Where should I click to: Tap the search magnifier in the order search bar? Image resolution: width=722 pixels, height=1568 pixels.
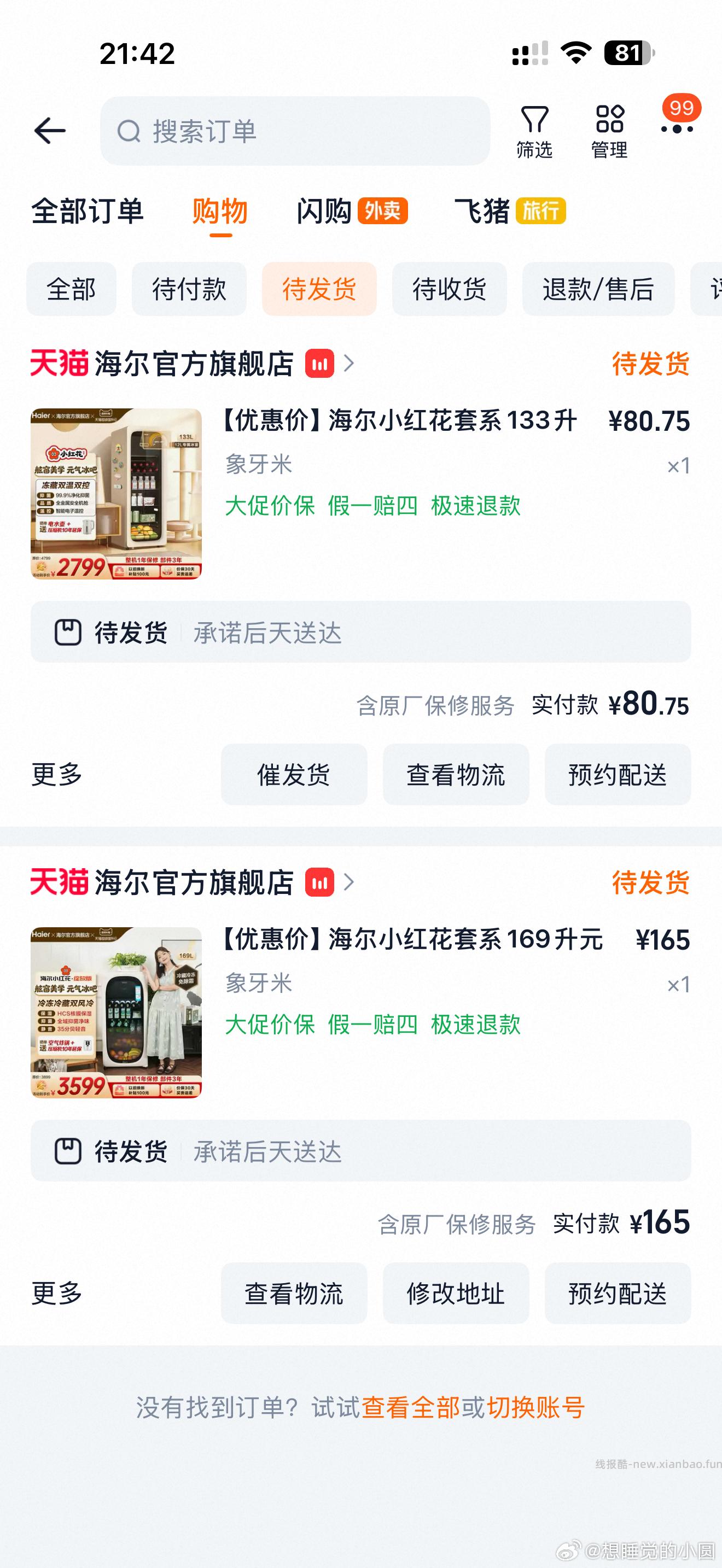point(129,131)
